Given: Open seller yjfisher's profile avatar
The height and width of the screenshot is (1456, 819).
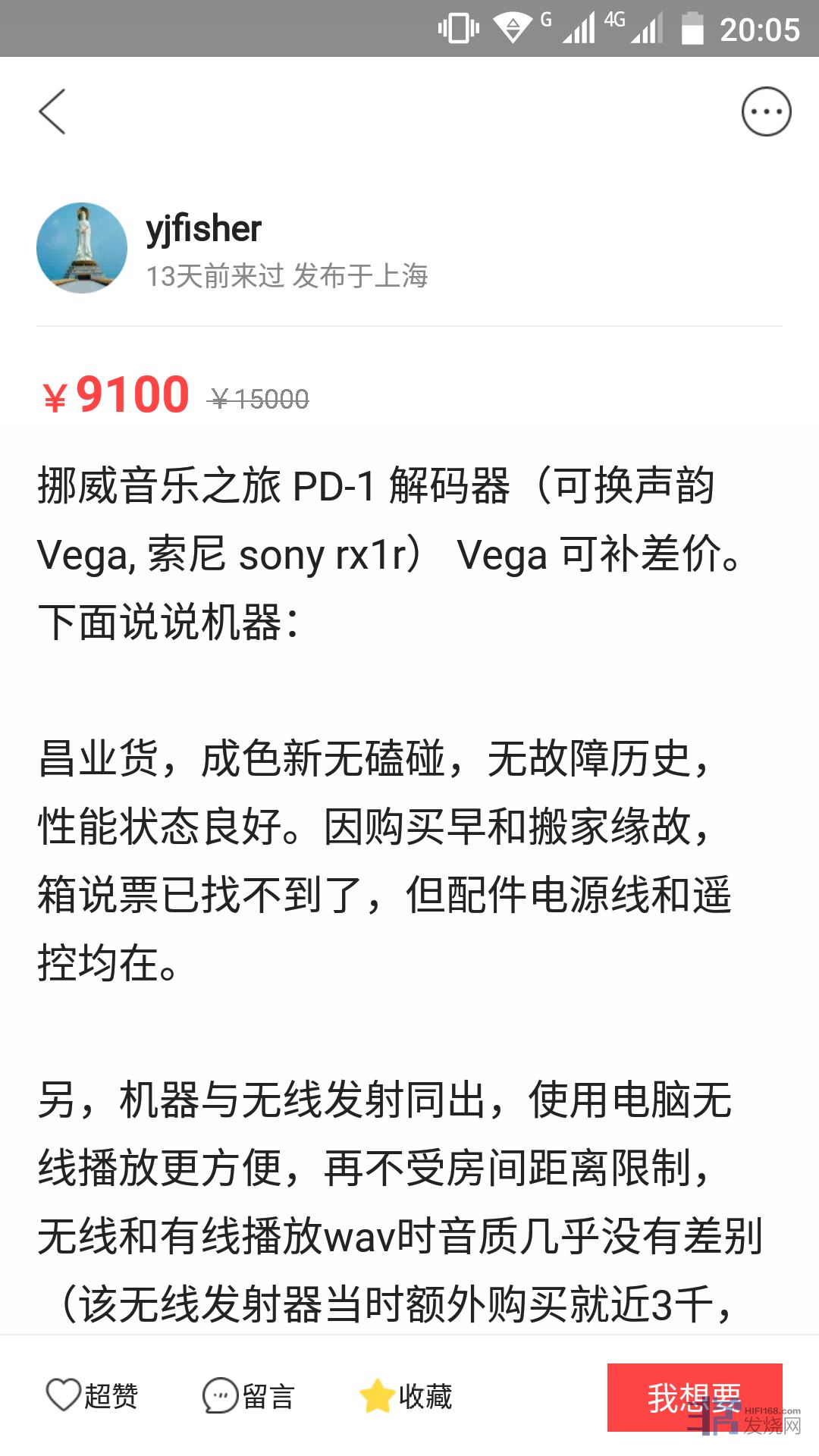Looking at the screenshot, I should (x=82, y=248).
